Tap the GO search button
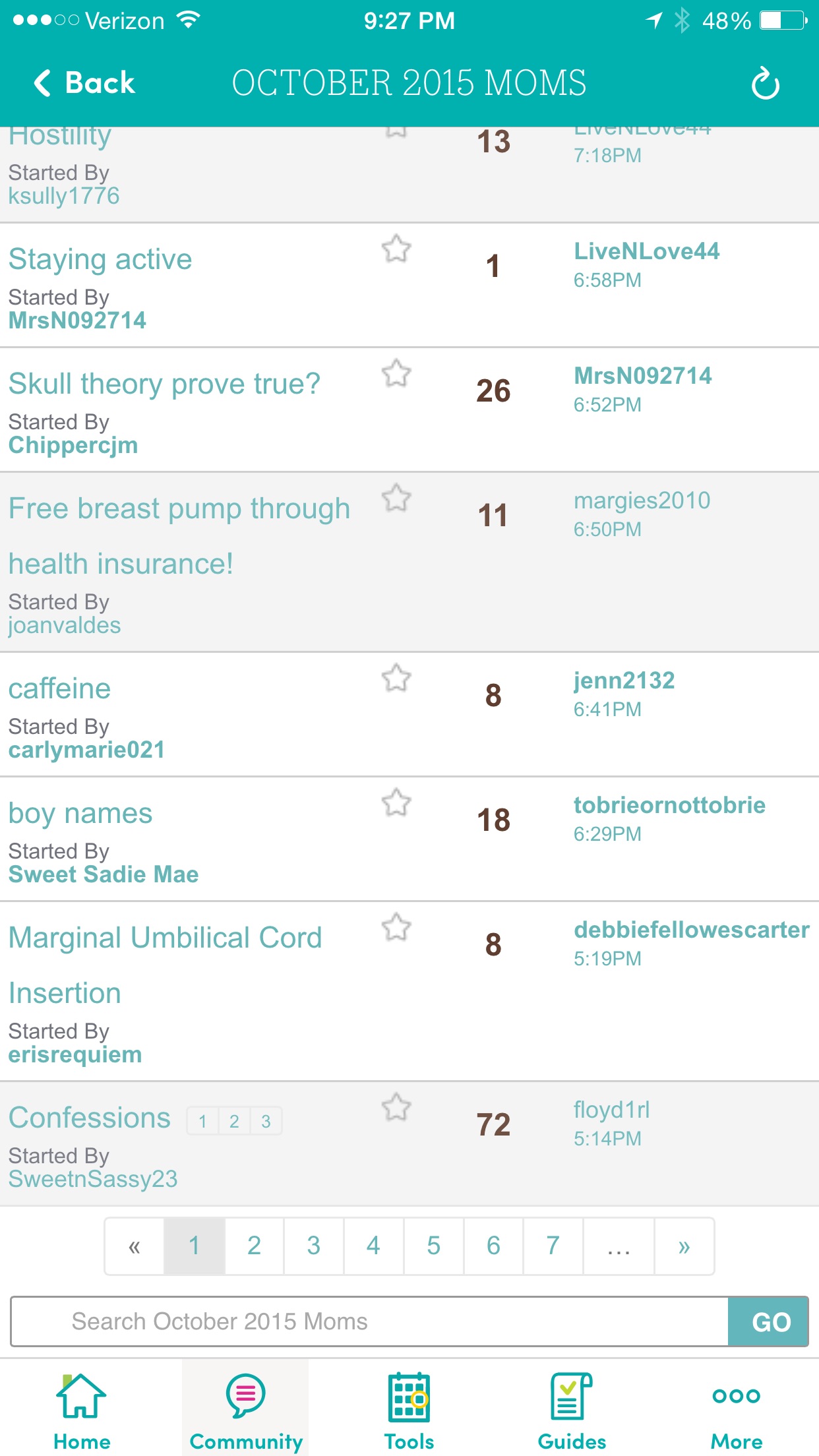Screen dimensions: 819x1456 [x=770, y=1321]
